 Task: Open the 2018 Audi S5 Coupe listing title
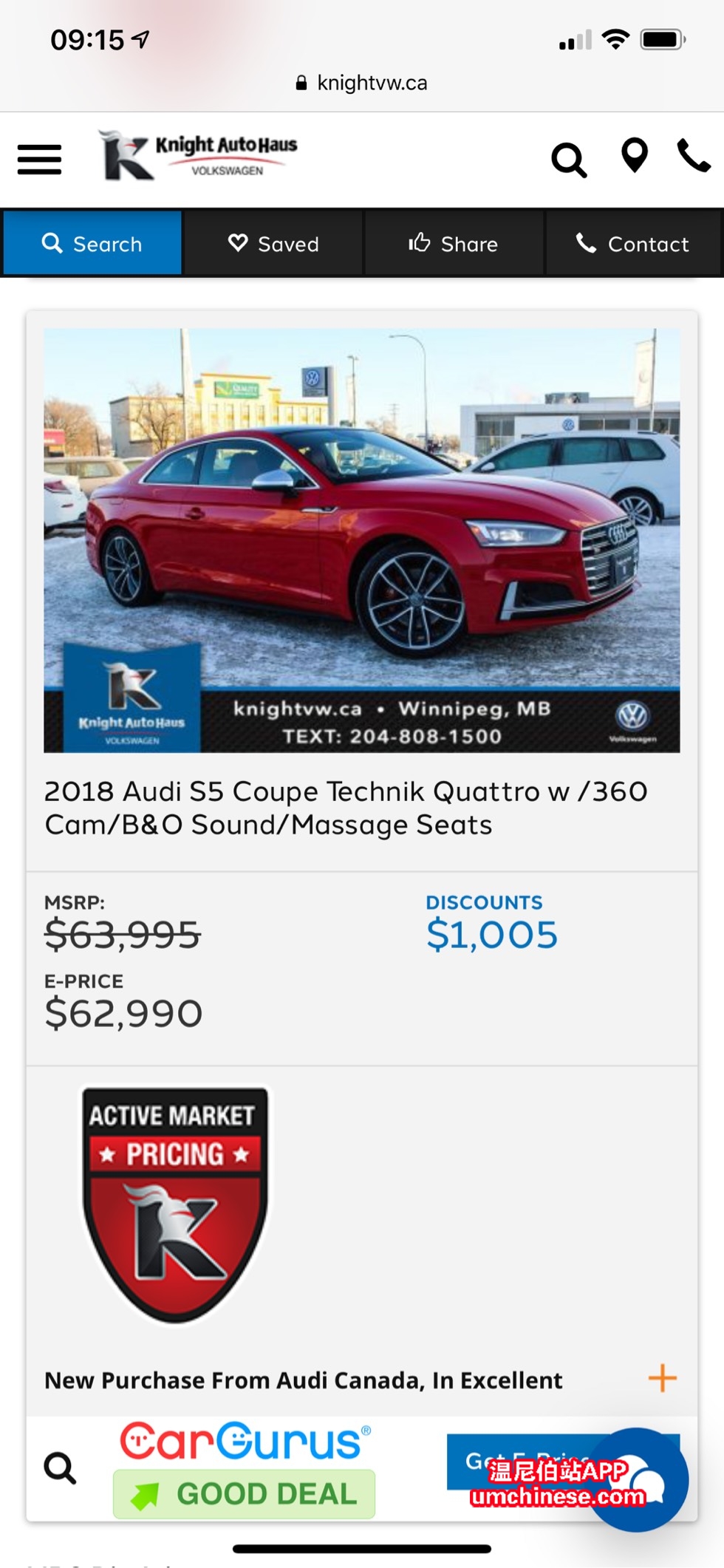[346, 808]
